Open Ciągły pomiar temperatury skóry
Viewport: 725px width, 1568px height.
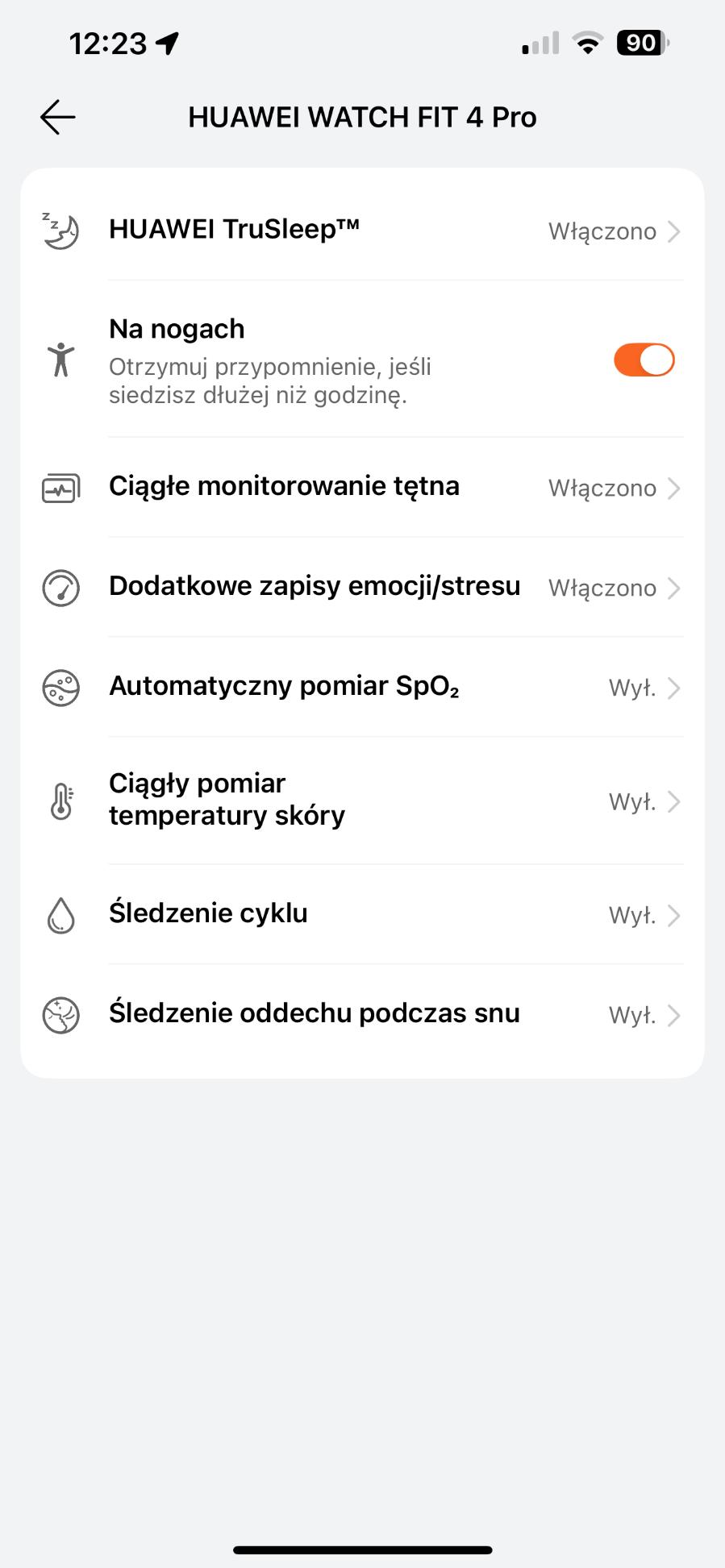362,801
